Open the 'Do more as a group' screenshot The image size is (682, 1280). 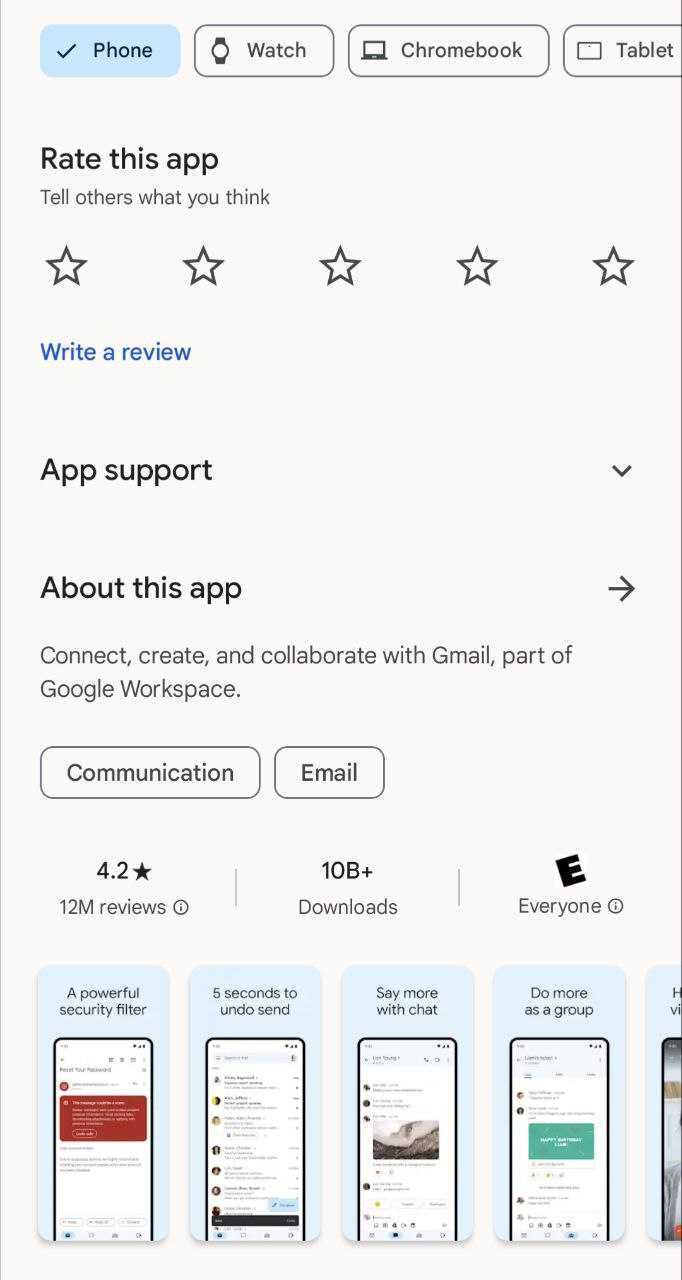[x=559, y=1104]
